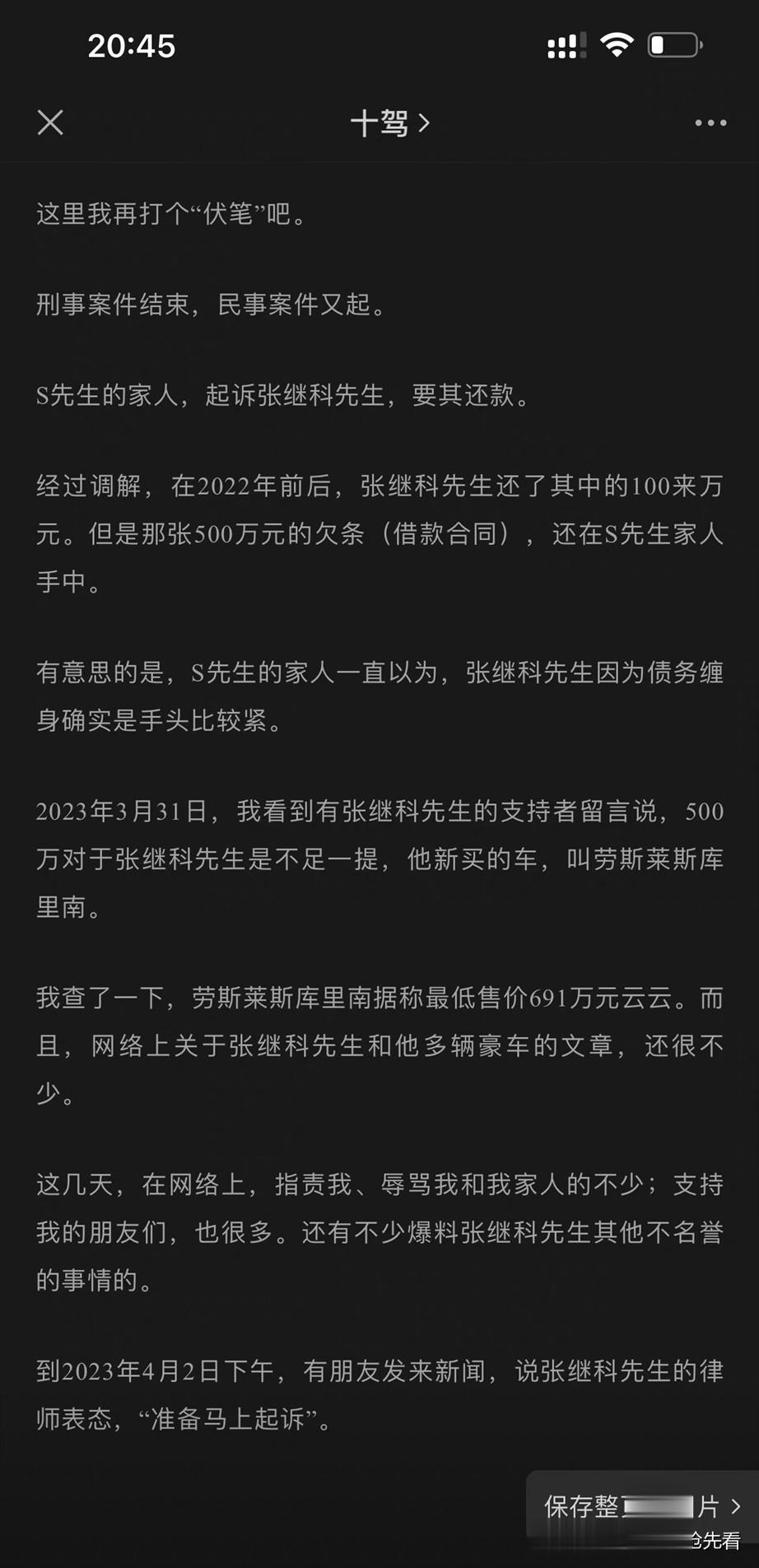The height and width of the screenshot is (1568, 759).
Task: Tap the 保存整 save button
Action: click(643, 1506)
